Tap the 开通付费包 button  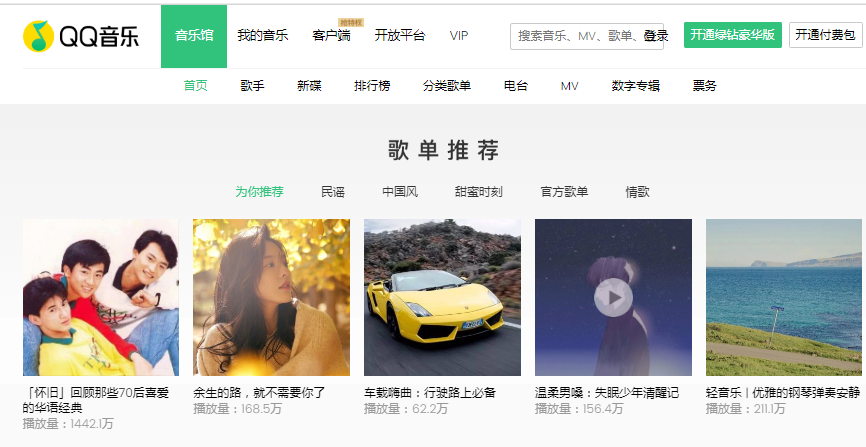(x=825, y=35)
